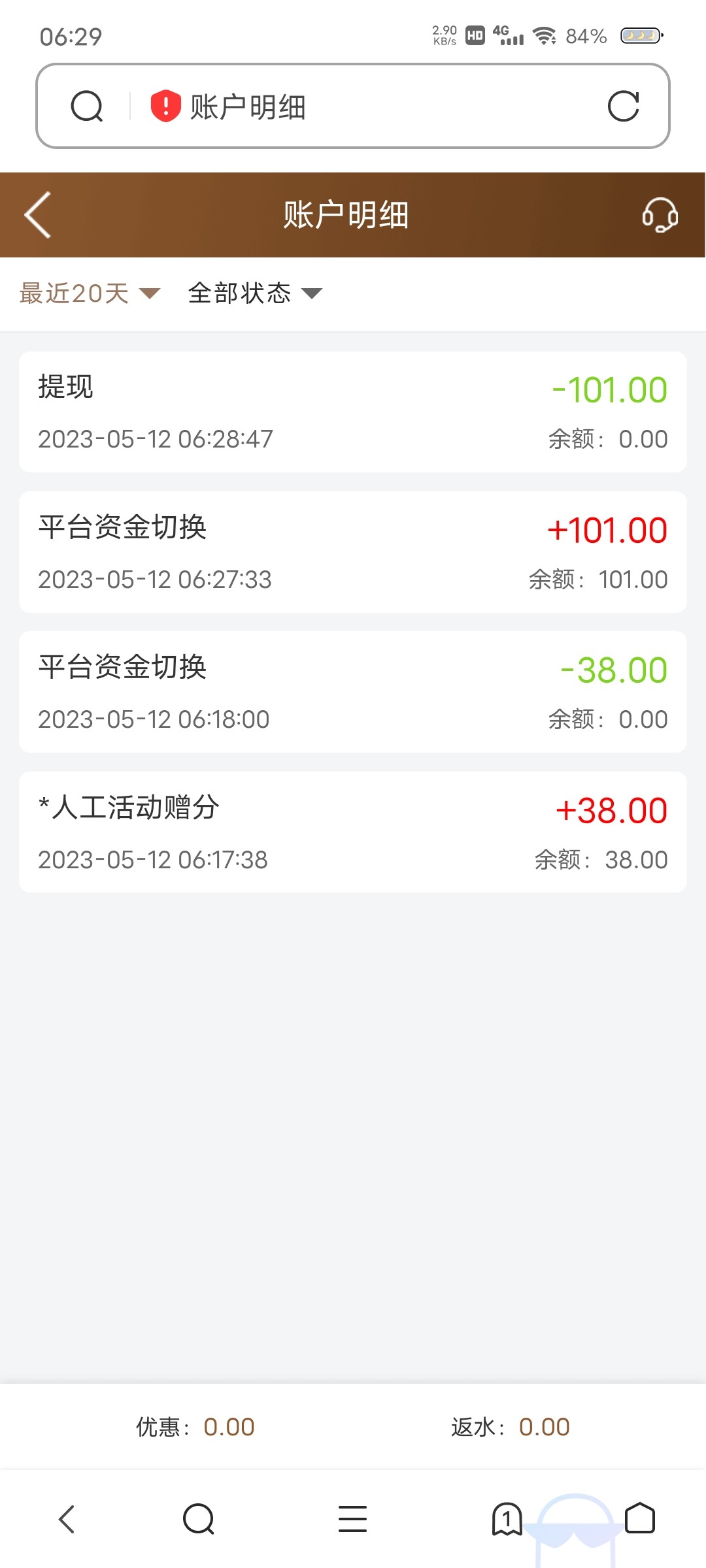Expand the 最近20天 date range dropdown
The image size is (706, 1568).
point(90,293)
